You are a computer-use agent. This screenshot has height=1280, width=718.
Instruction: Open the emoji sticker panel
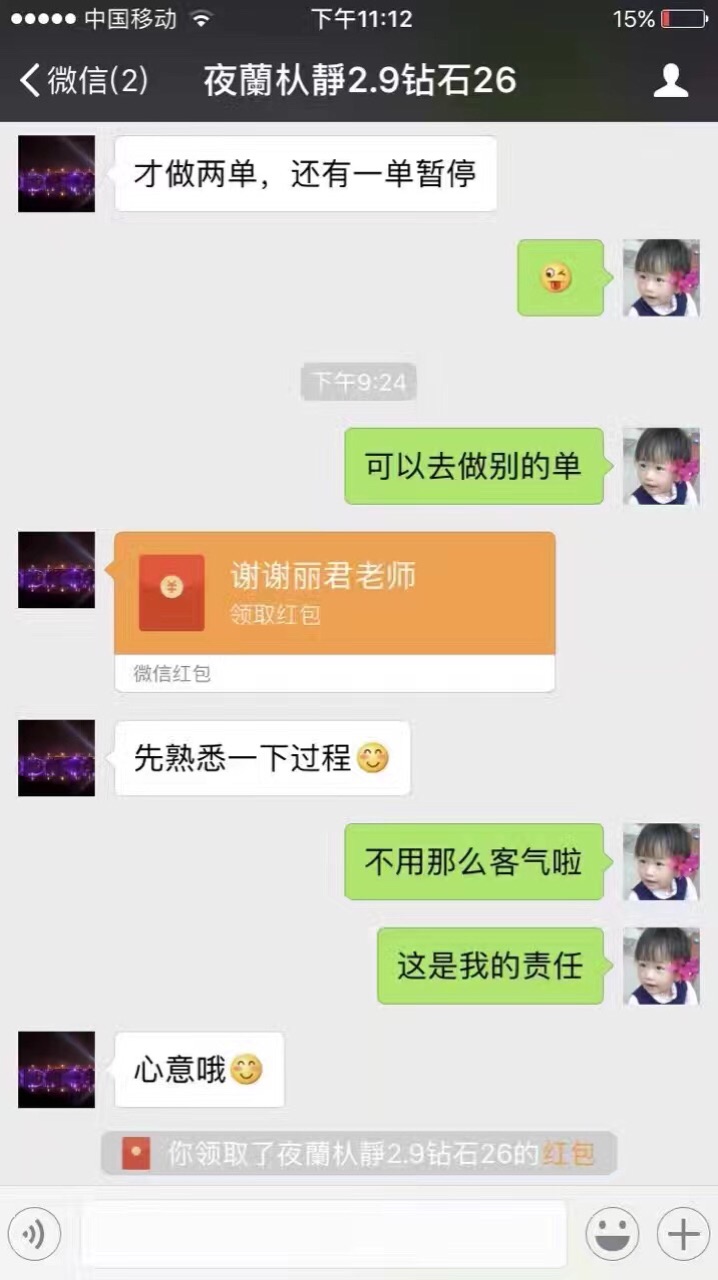point(612,1234)
